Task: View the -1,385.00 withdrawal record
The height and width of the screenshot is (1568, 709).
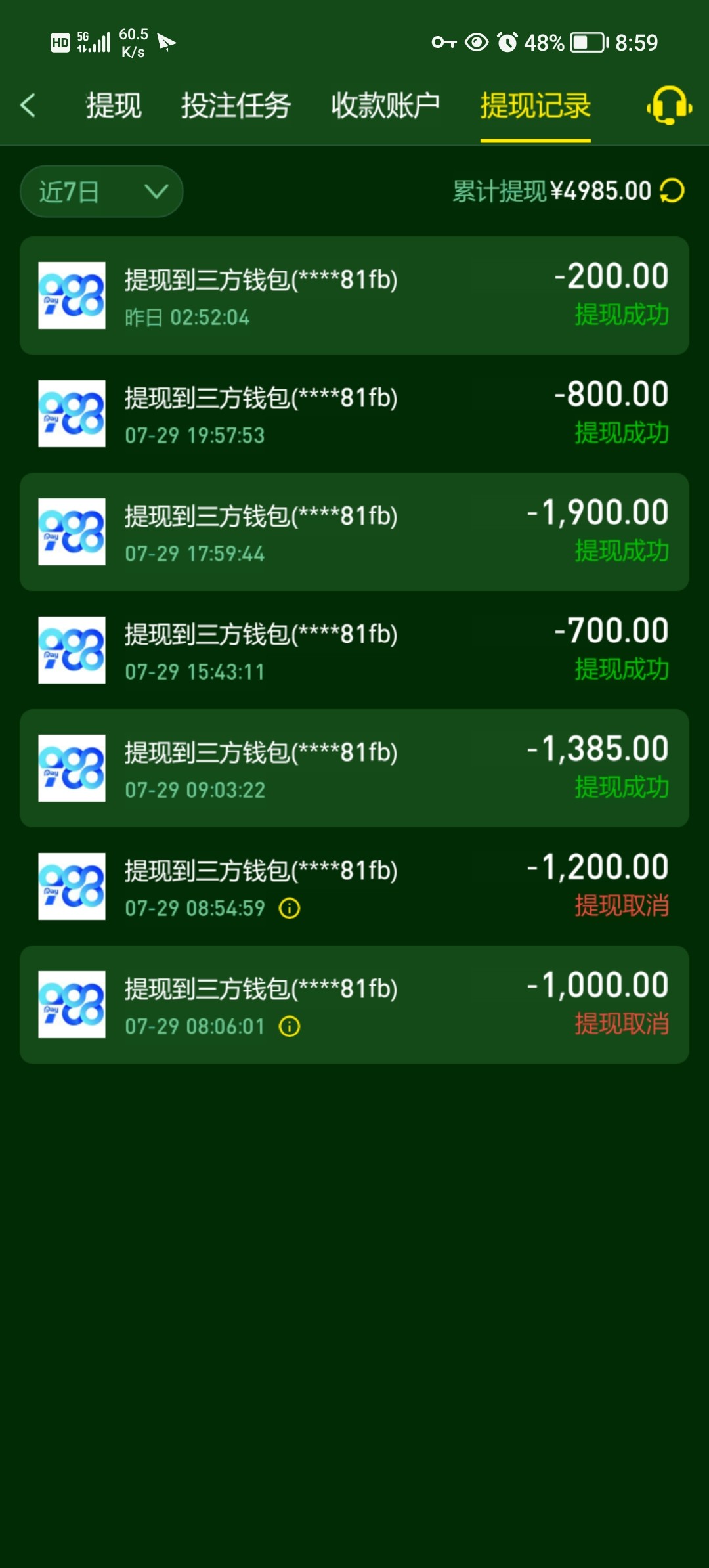Action: pos(354,768)
